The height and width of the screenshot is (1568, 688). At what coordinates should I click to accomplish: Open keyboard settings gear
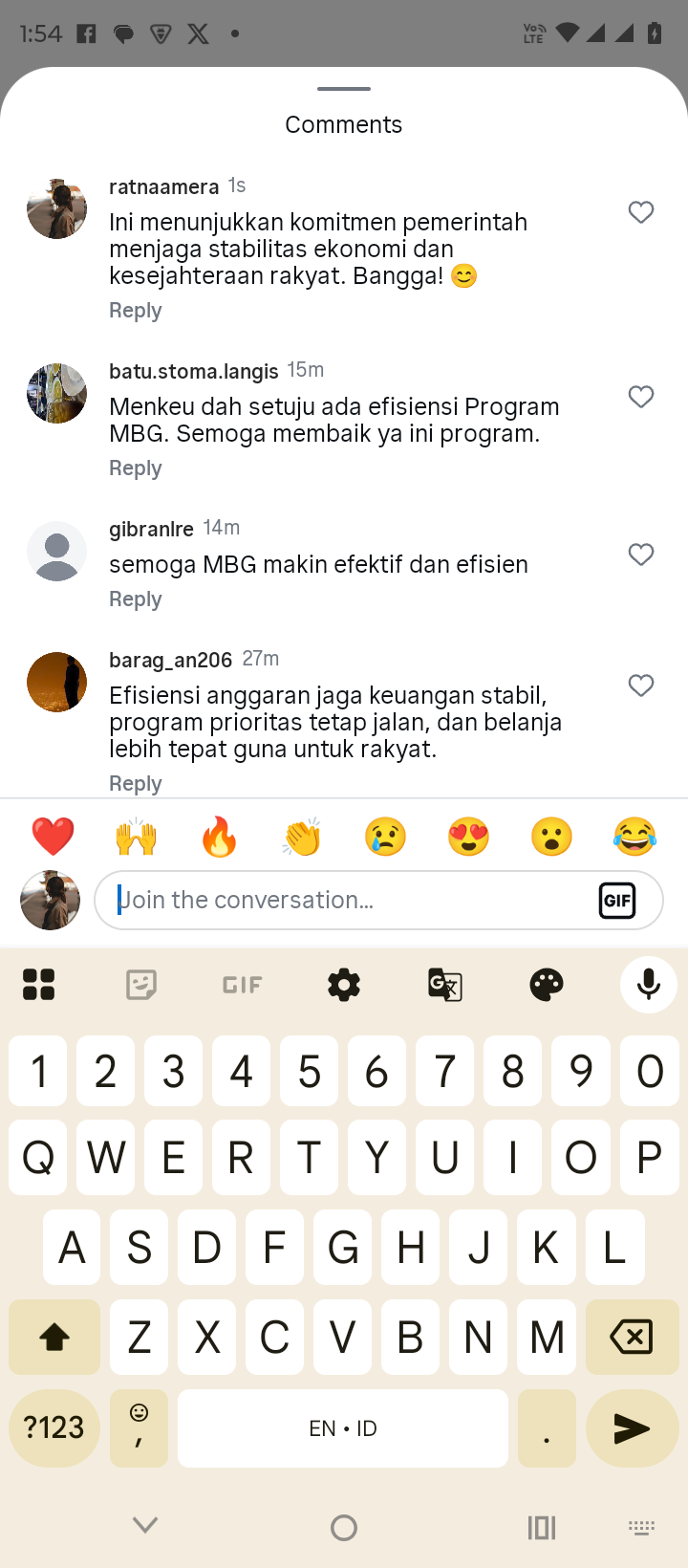(344, 984)
